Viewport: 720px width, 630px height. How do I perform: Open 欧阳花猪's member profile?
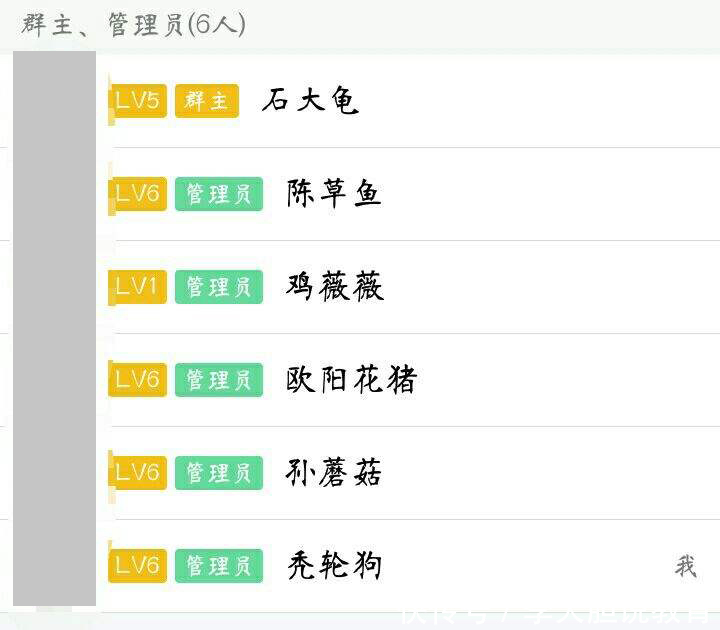tap(351, 380)
